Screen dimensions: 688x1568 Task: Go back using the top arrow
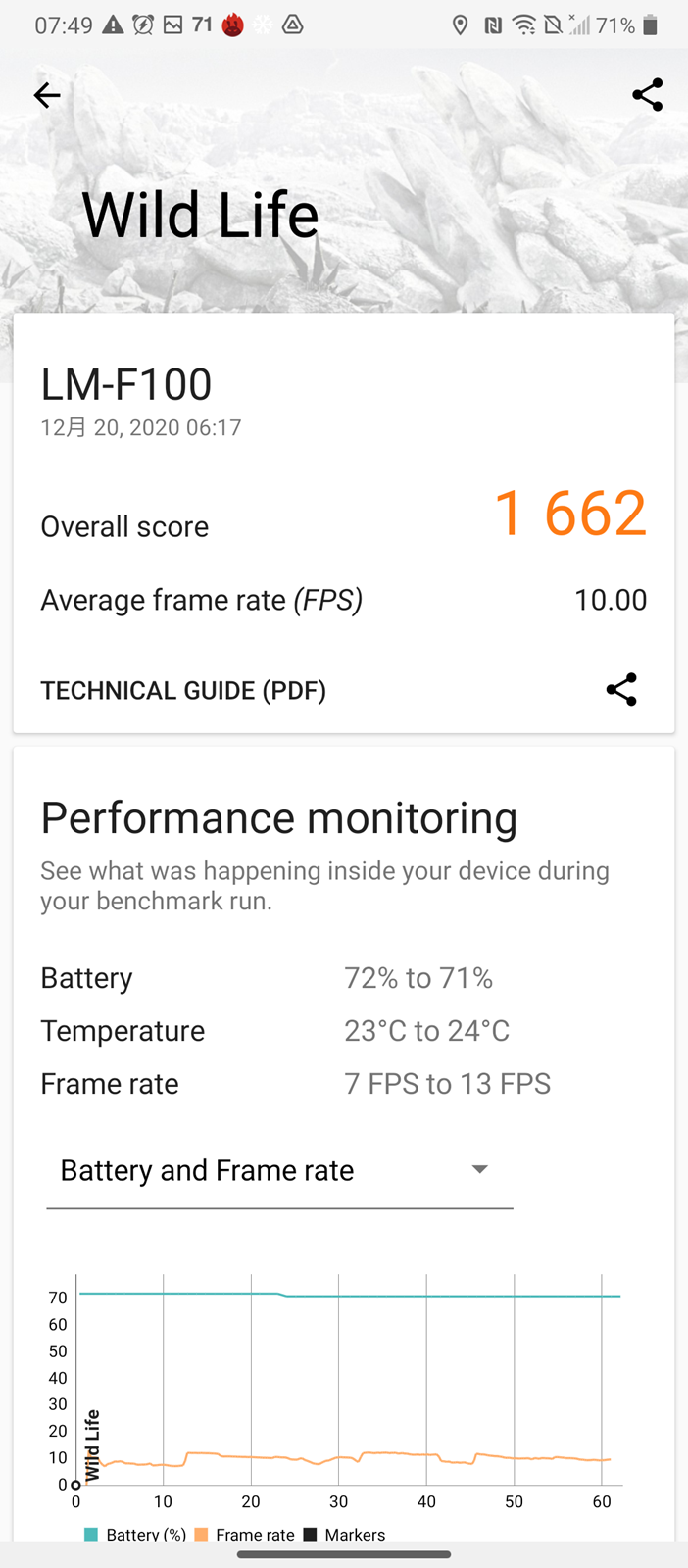click(x=47, y=95)
